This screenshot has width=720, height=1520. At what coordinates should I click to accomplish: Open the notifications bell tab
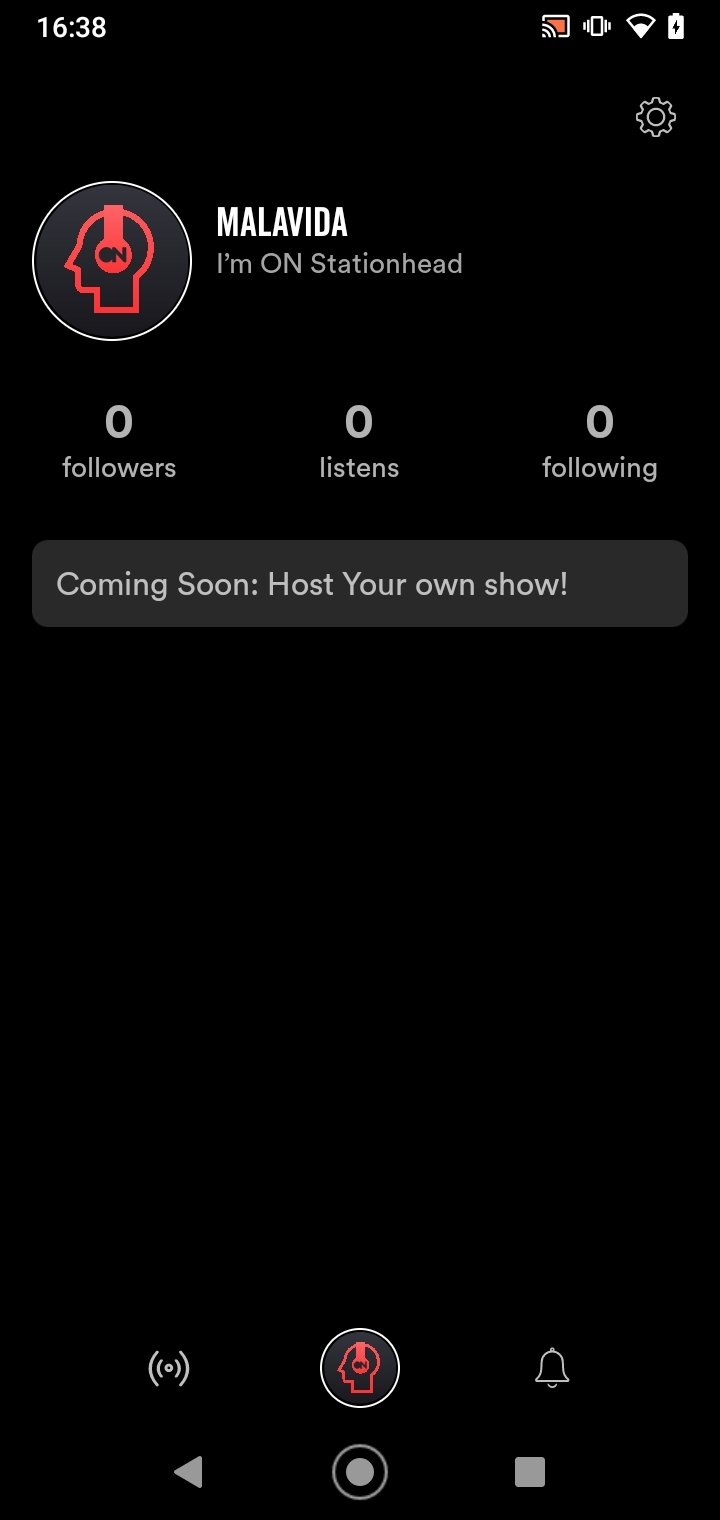point(552,1368)
